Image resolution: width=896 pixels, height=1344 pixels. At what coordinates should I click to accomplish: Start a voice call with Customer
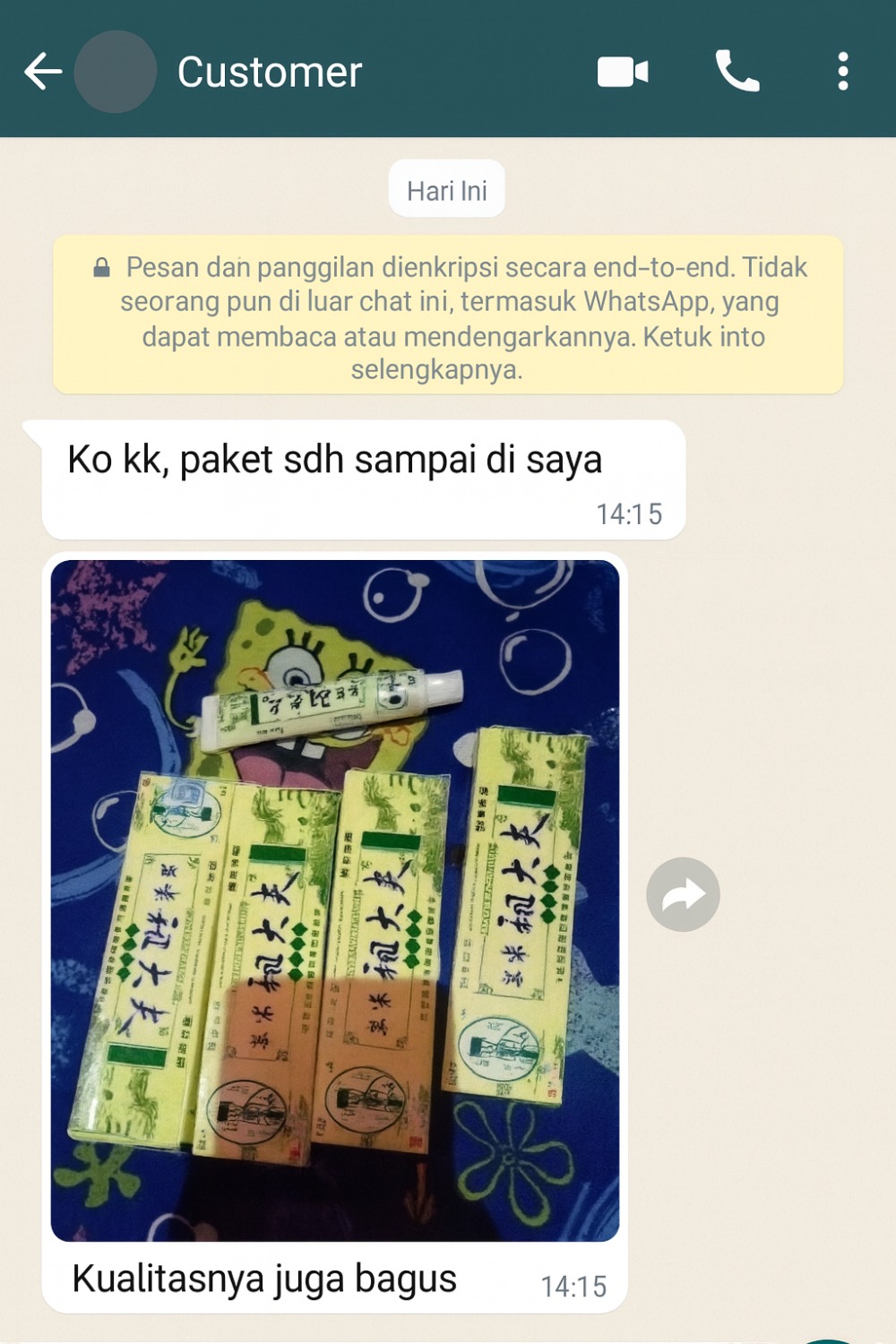click(737, 72)
